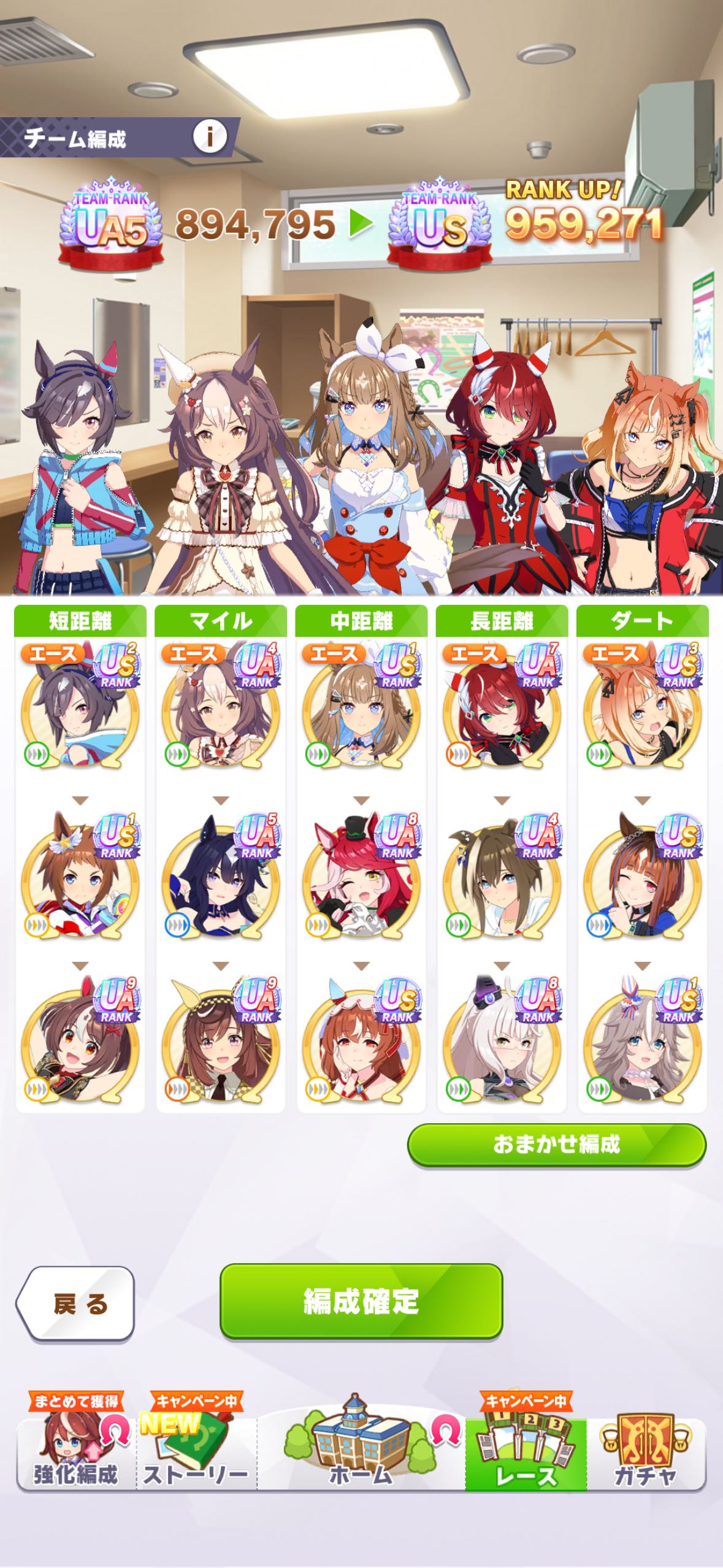Open the info icon beside チーム編成

click(x=209, y=136)
